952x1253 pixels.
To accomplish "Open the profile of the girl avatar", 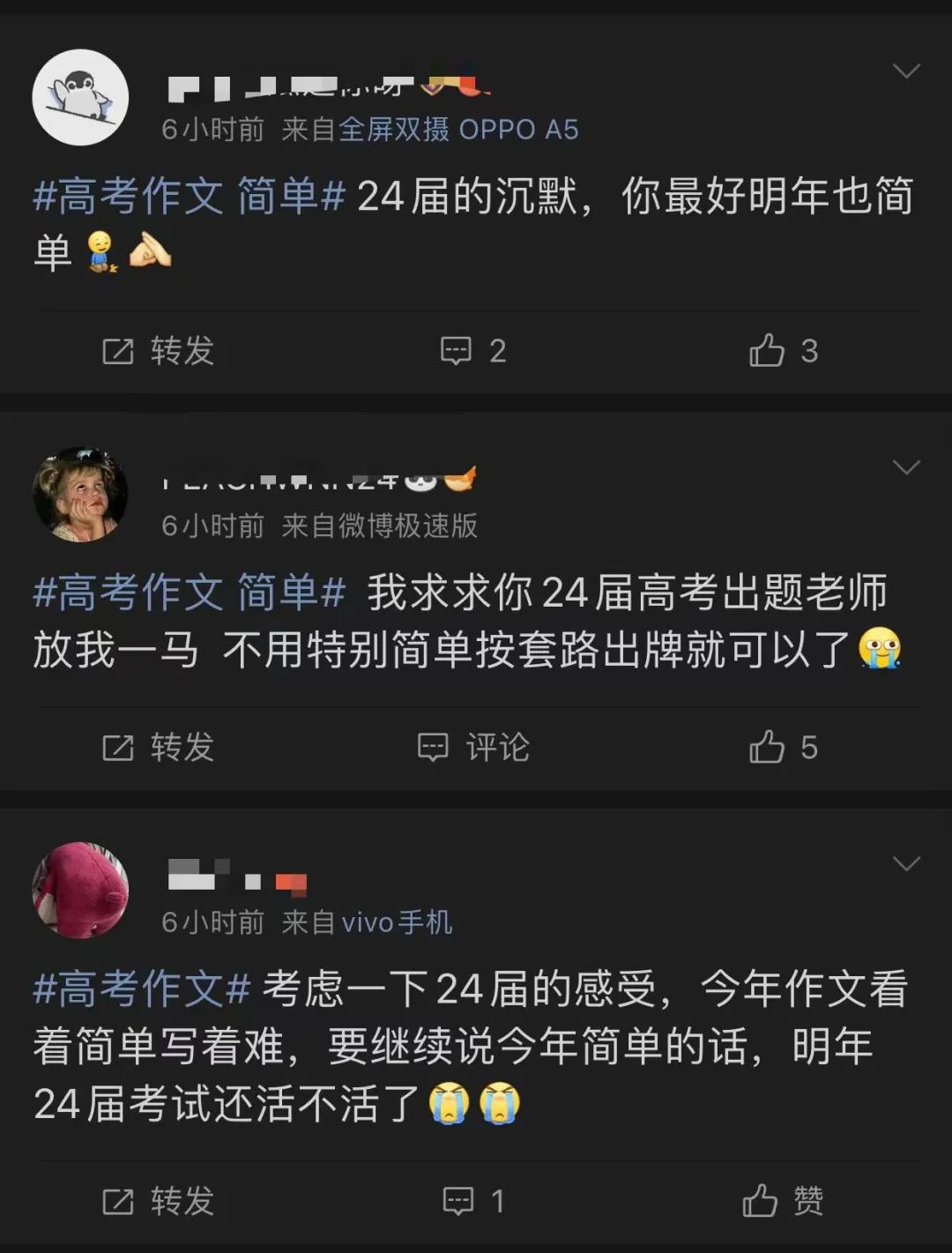I will 80,494.
